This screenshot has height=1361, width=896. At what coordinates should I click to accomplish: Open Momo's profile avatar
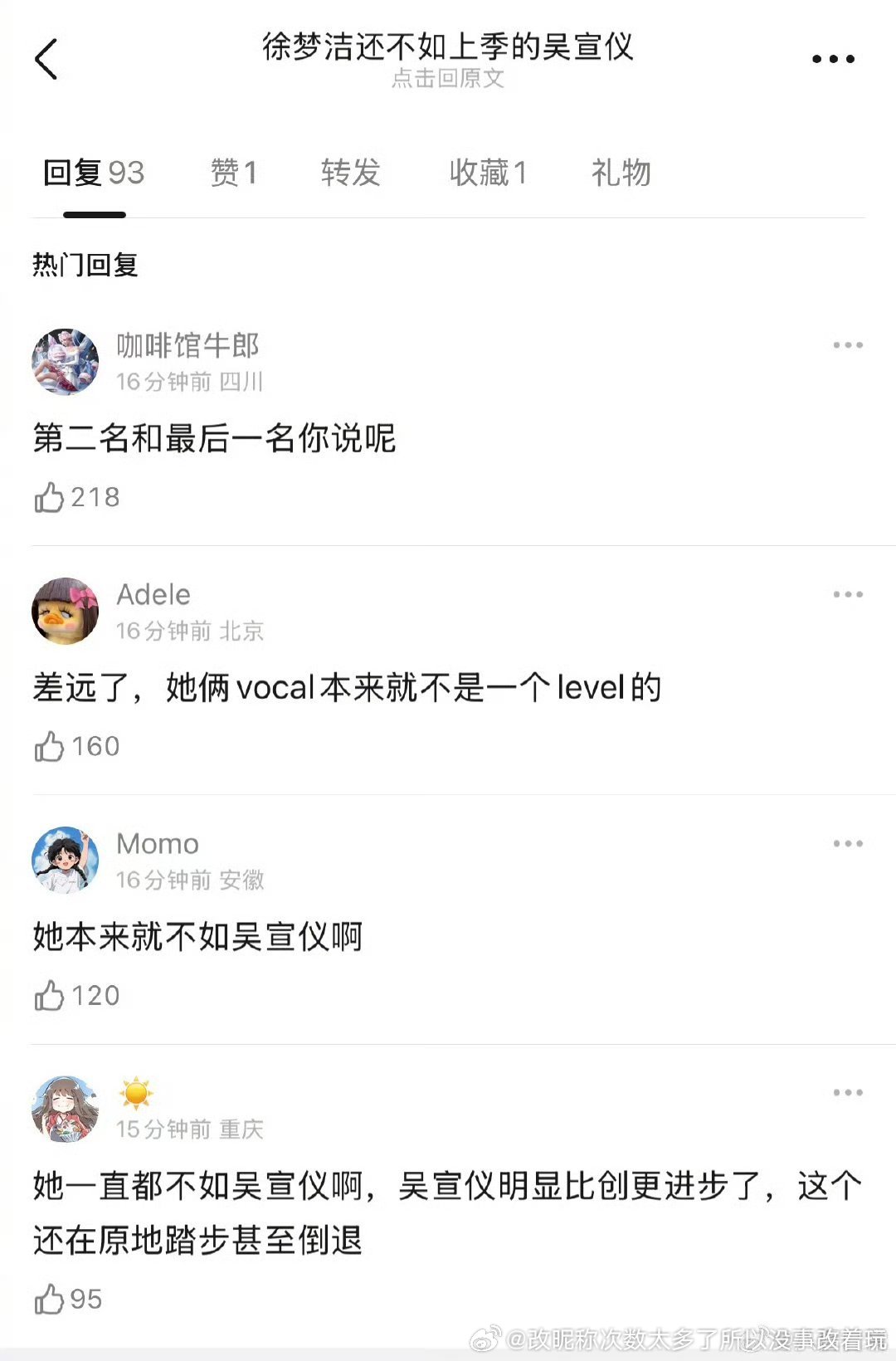tap(65, 861)
